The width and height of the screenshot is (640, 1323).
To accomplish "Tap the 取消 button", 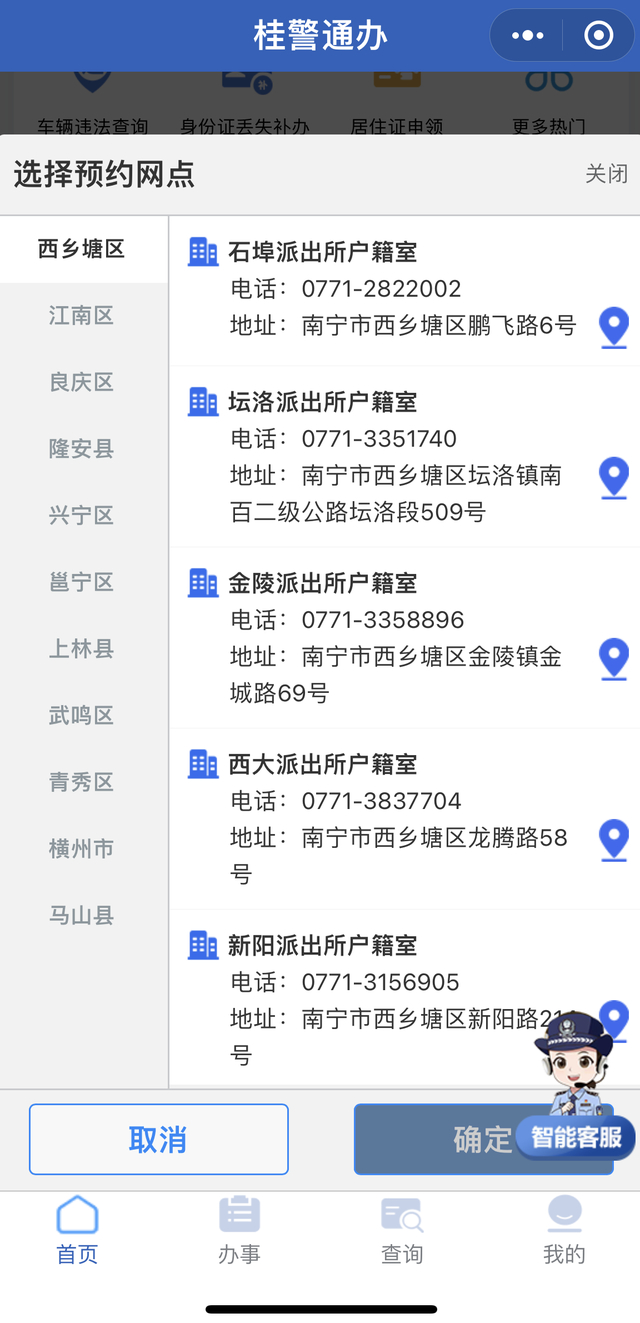I will (x=159, y=1139).
